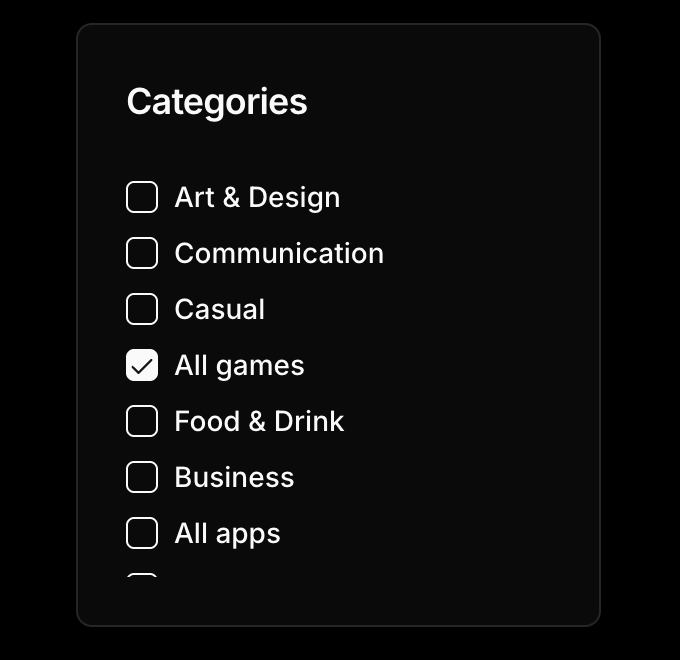Viewport: 680px width, 660px height.
Task: Check the Art & Design category
Action: (142, 197)
